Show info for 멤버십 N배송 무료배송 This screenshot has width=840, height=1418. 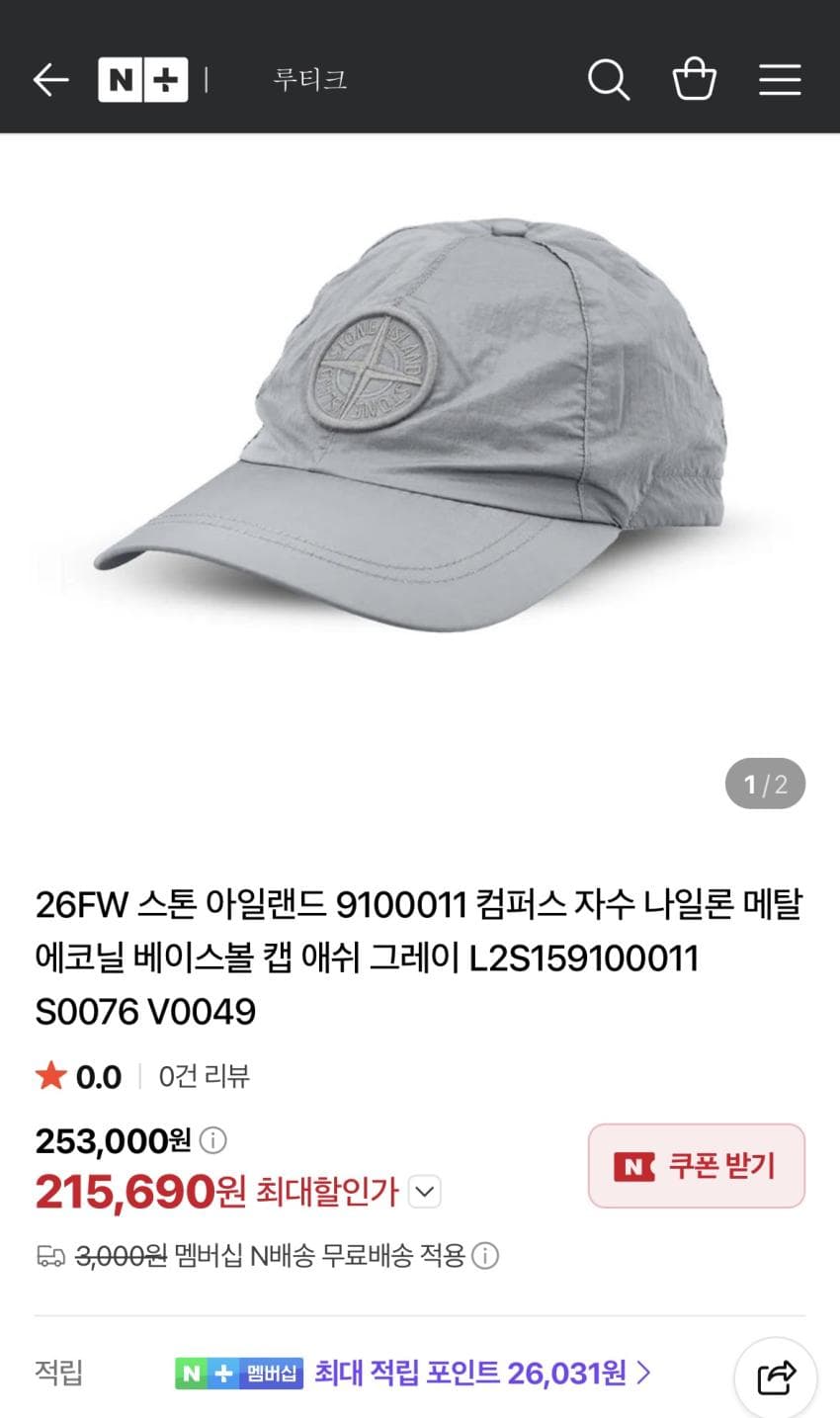click(x=484, y=1256)
